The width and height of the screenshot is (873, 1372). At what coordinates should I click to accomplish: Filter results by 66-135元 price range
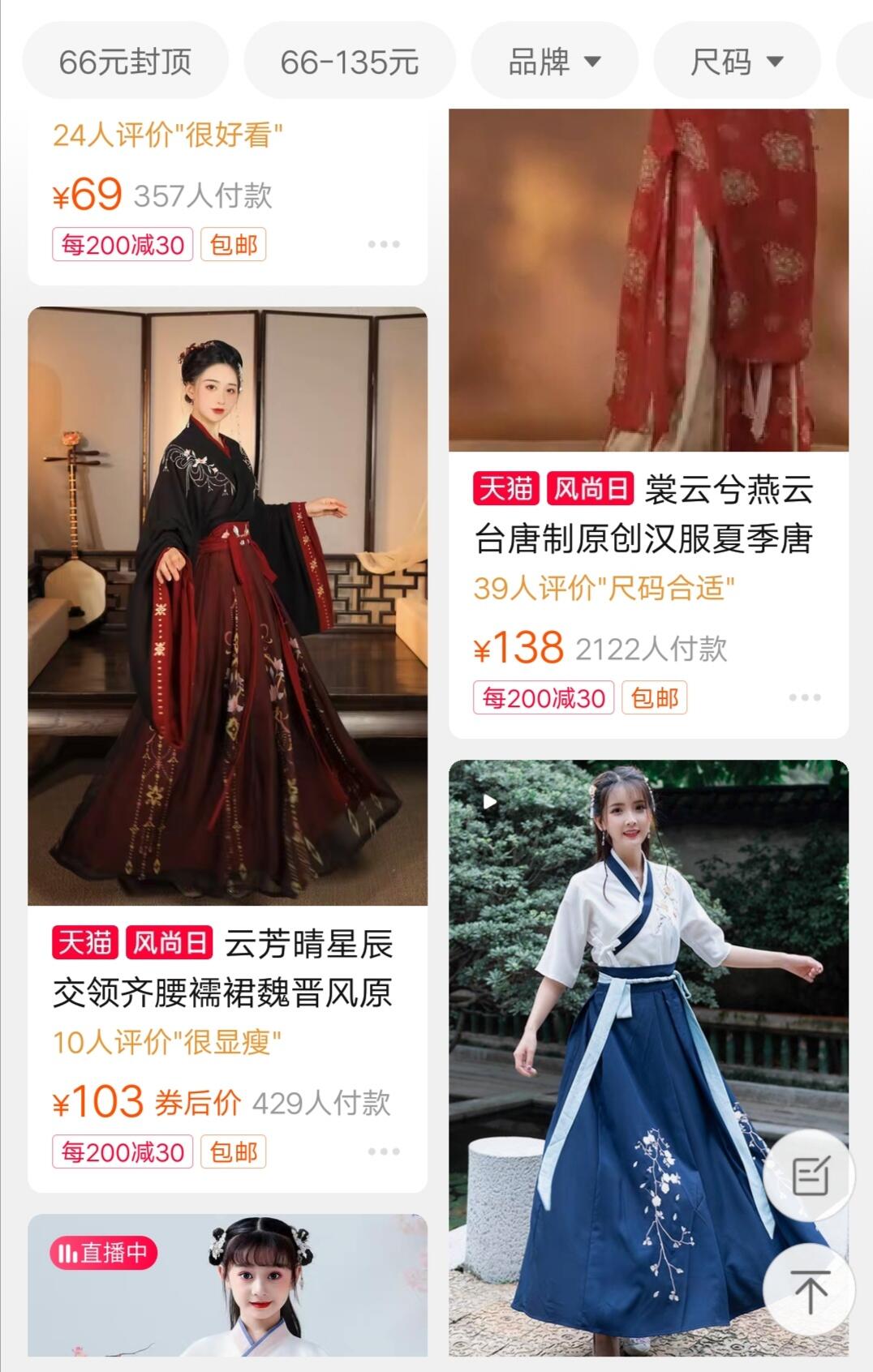click(349, 62)
